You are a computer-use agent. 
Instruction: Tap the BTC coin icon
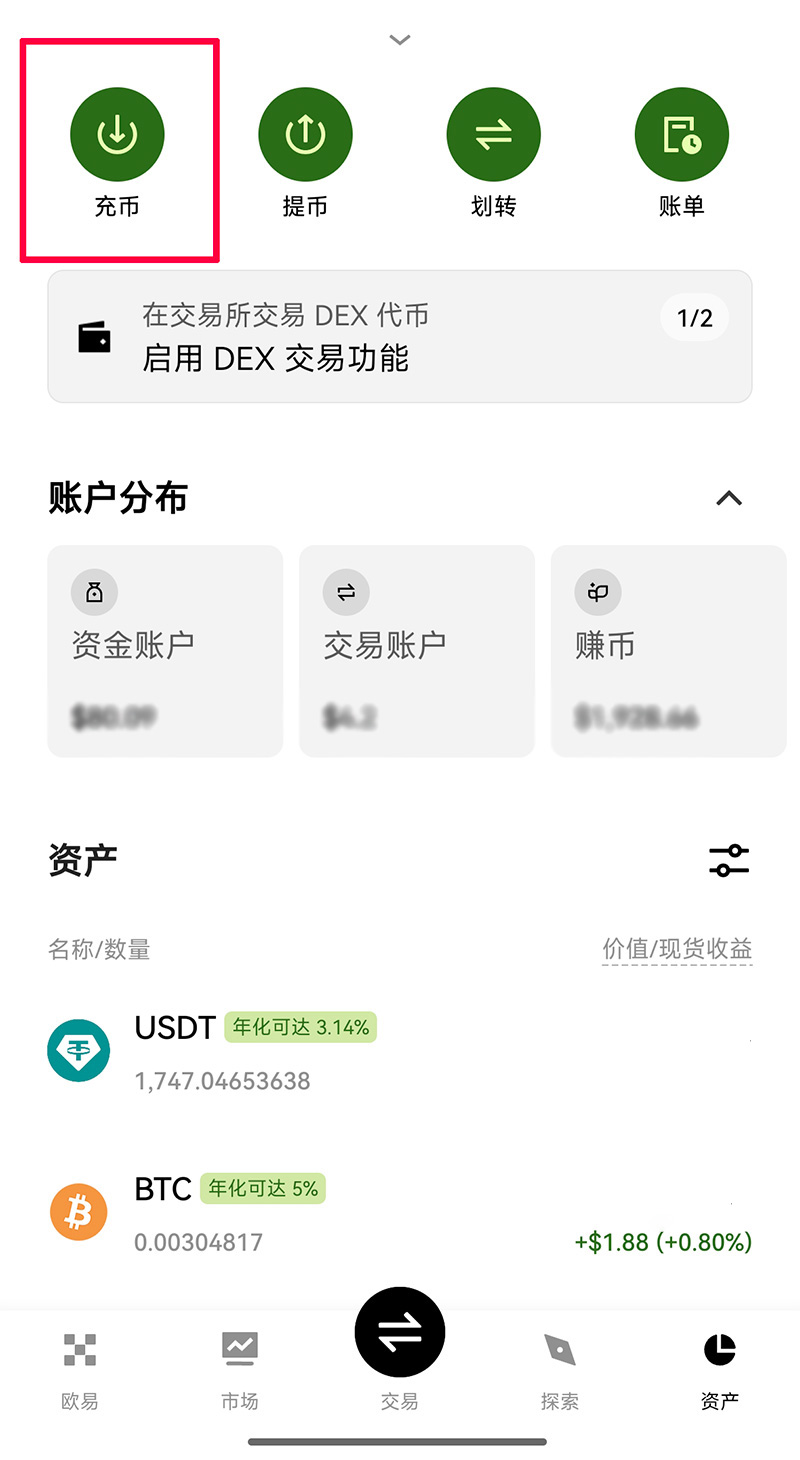pyautogui.click(x=78, y=1211)
